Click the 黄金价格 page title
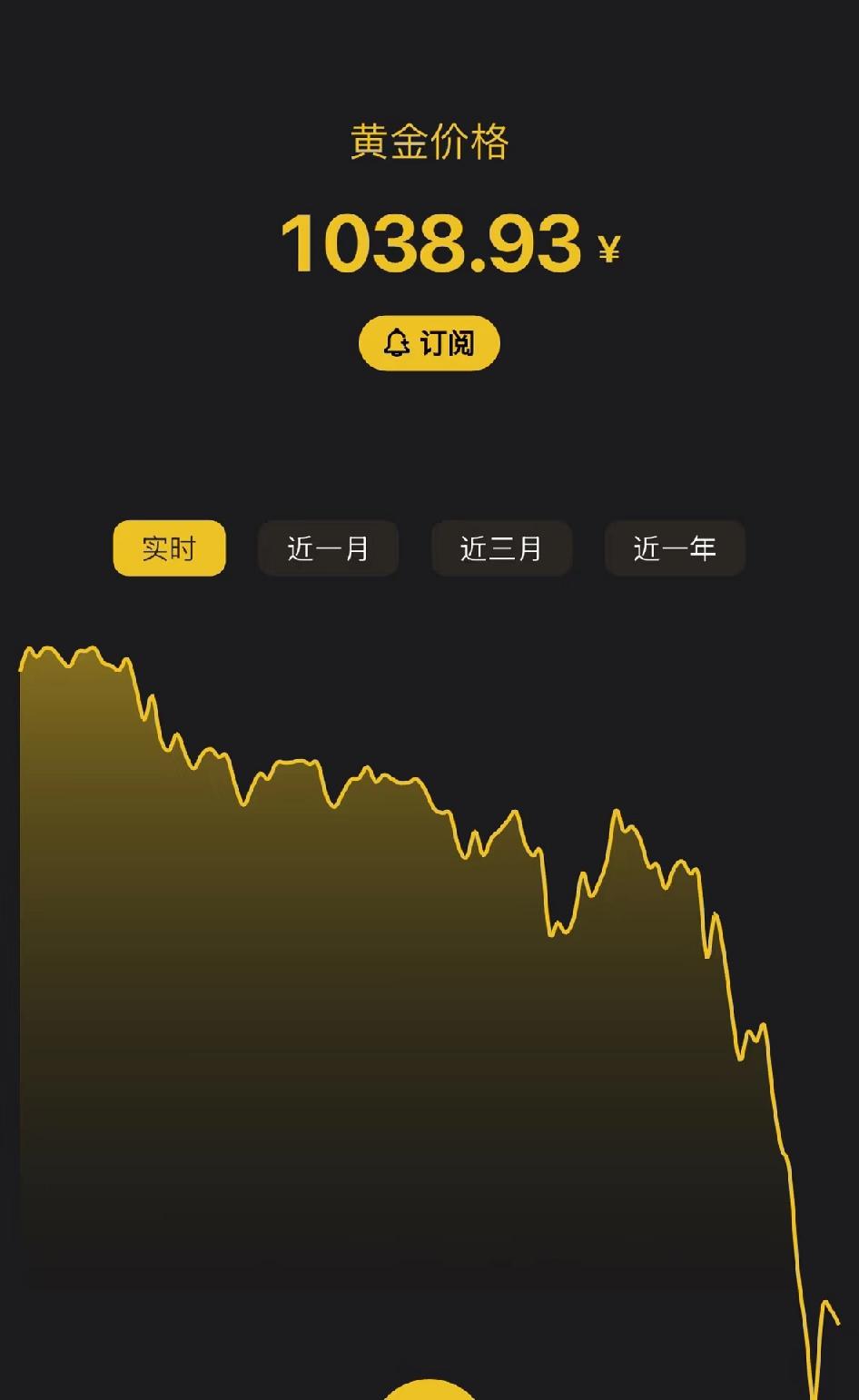Screen dimensions: 859x1400 click(429, 142)
